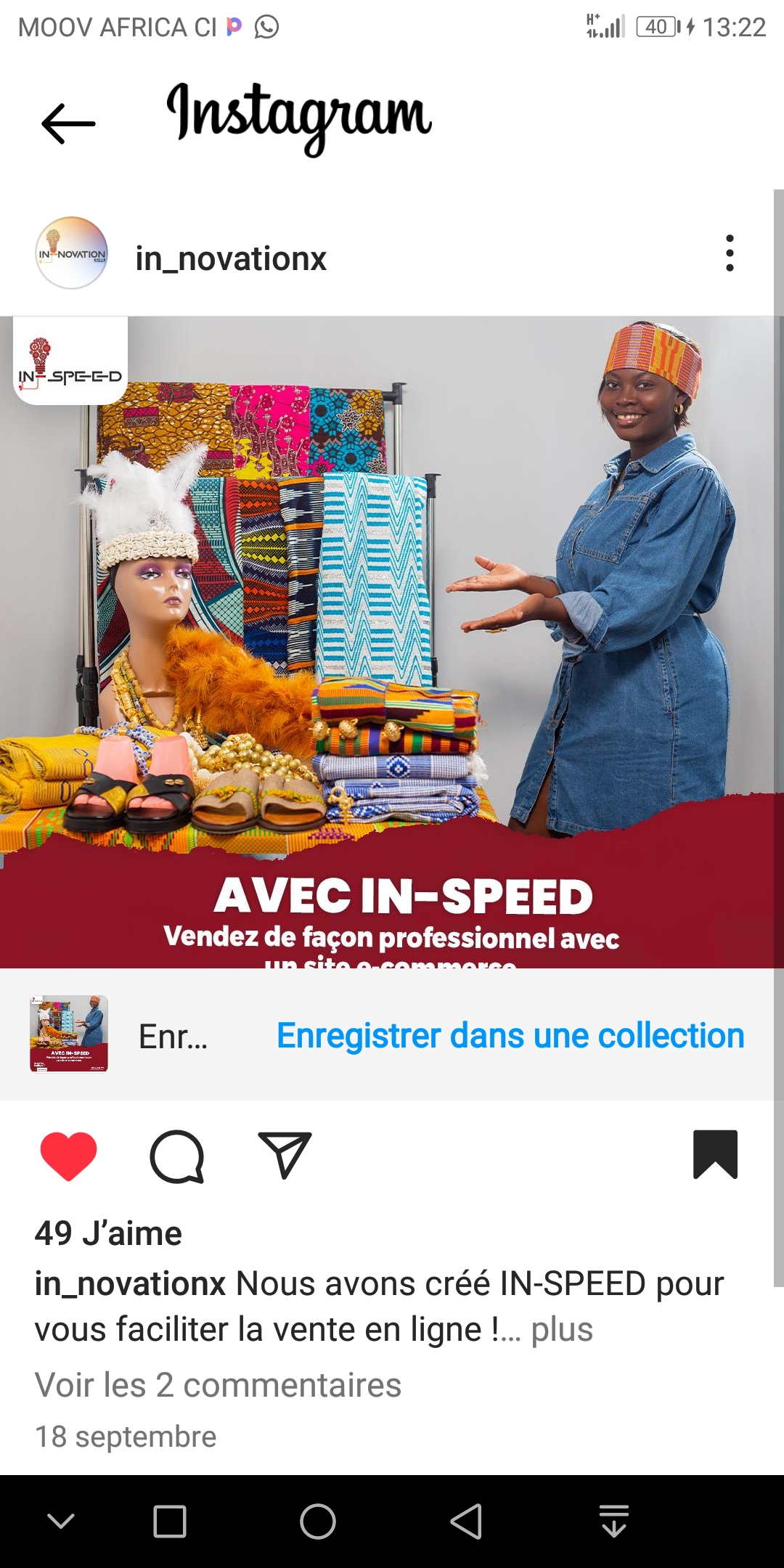Open the three-dot post options menu
Image resolution: width=784 pixels, height=1568 pixels.
click(730, 253)
